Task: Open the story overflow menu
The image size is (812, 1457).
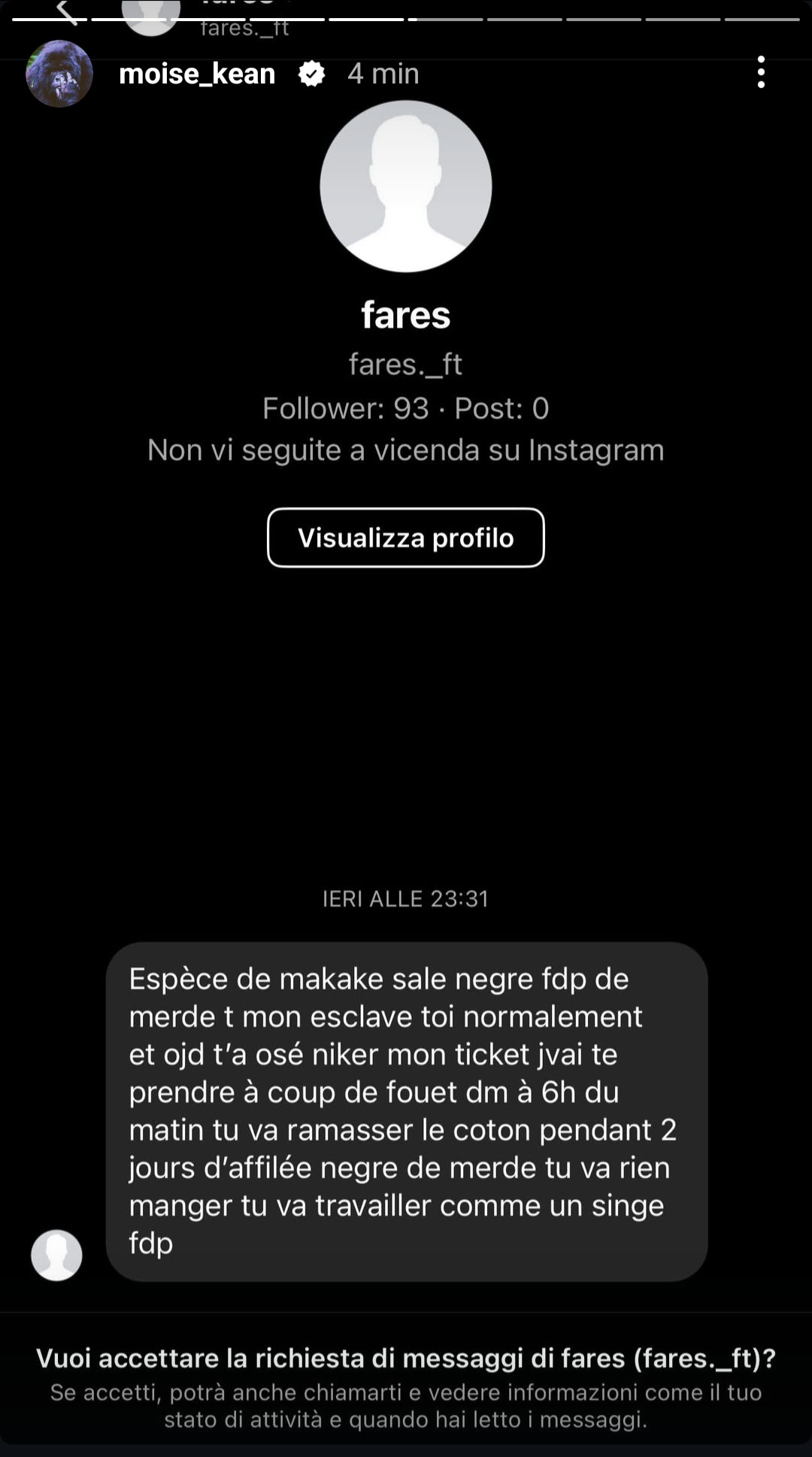Action: 761,73
